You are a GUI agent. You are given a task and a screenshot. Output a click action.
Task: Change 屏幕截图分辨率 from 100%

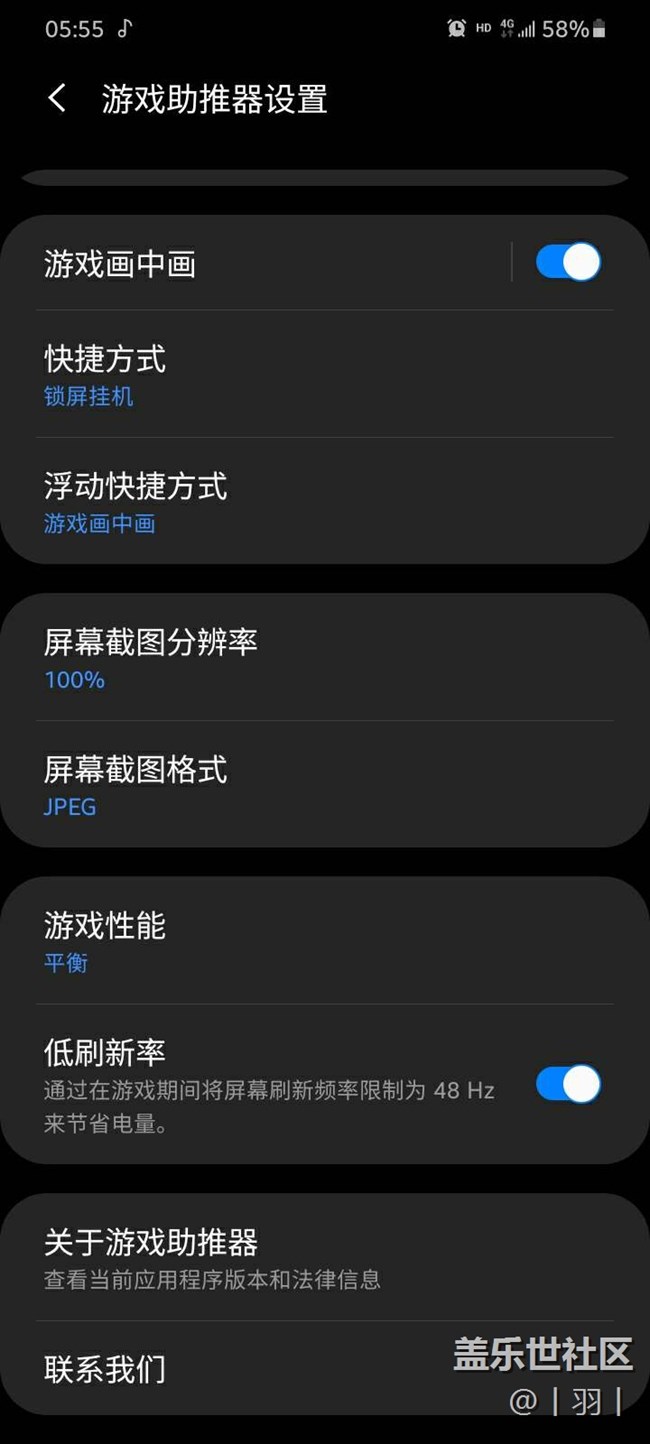point(325,657)
